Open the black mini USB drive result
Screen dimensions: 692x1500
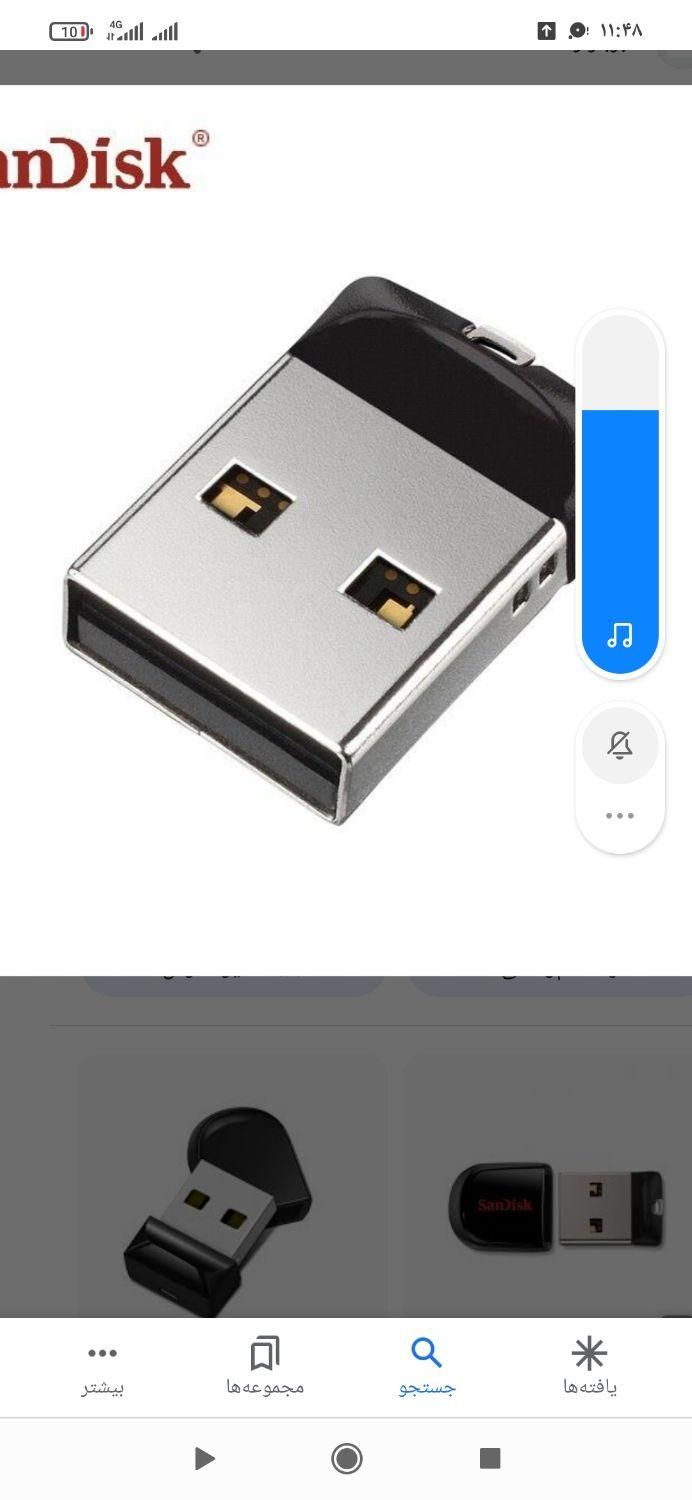pyautogui.click(x=232, y=1190)
